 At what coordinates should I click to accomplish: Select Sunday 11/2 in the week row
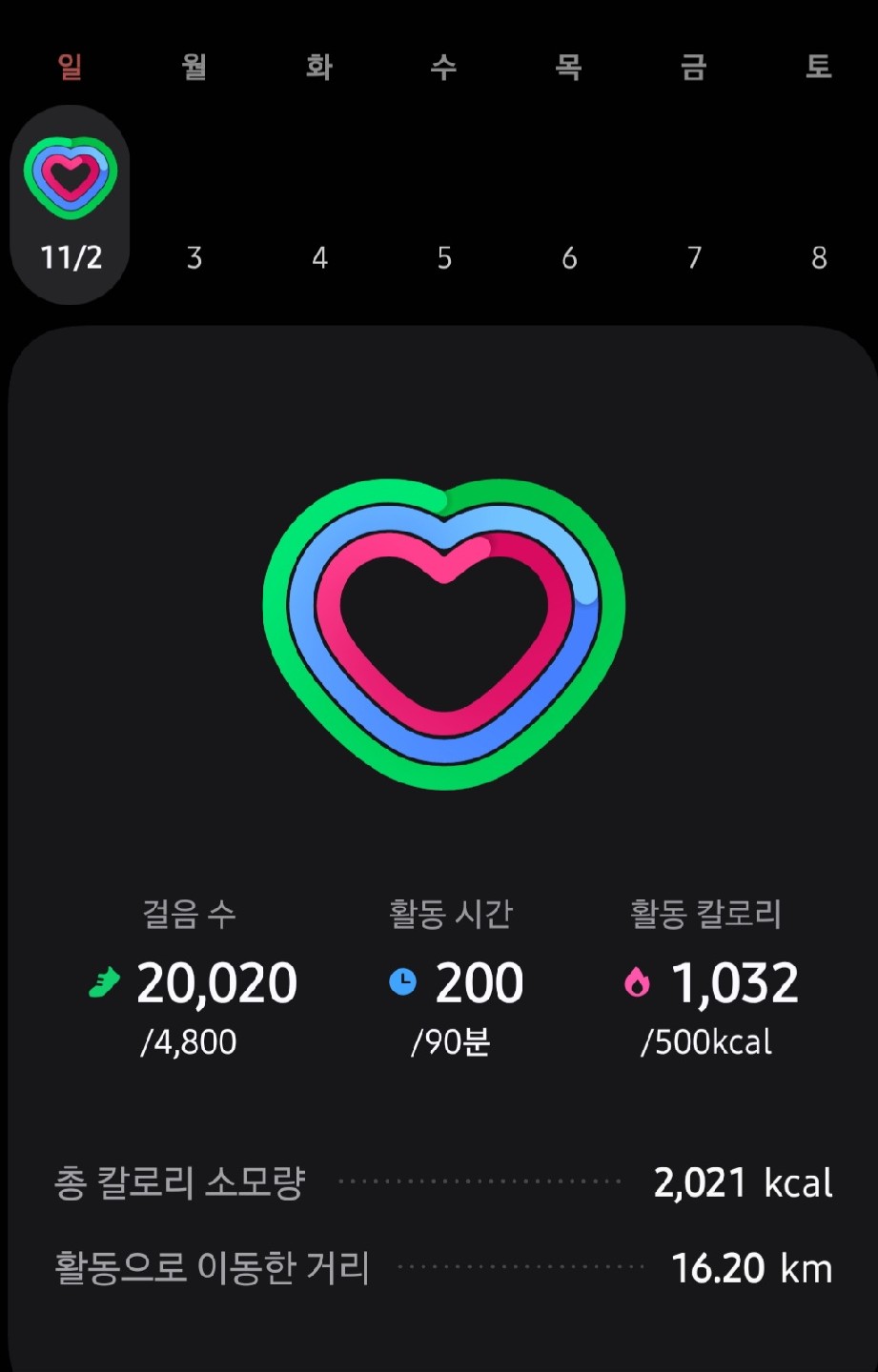coord(71,206)
